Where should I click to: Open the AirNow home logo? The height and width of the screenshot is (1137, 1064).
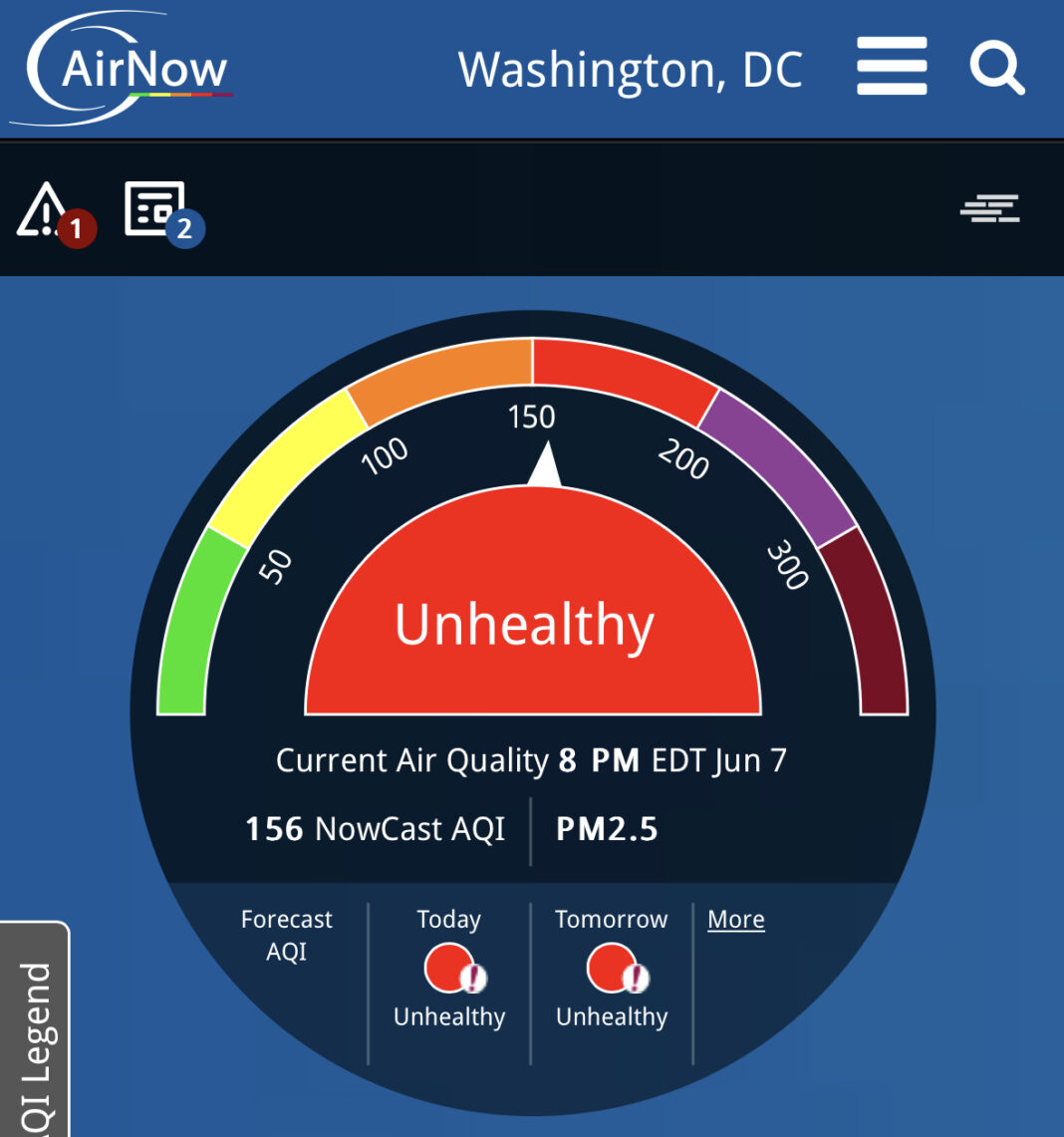(132, 70)
